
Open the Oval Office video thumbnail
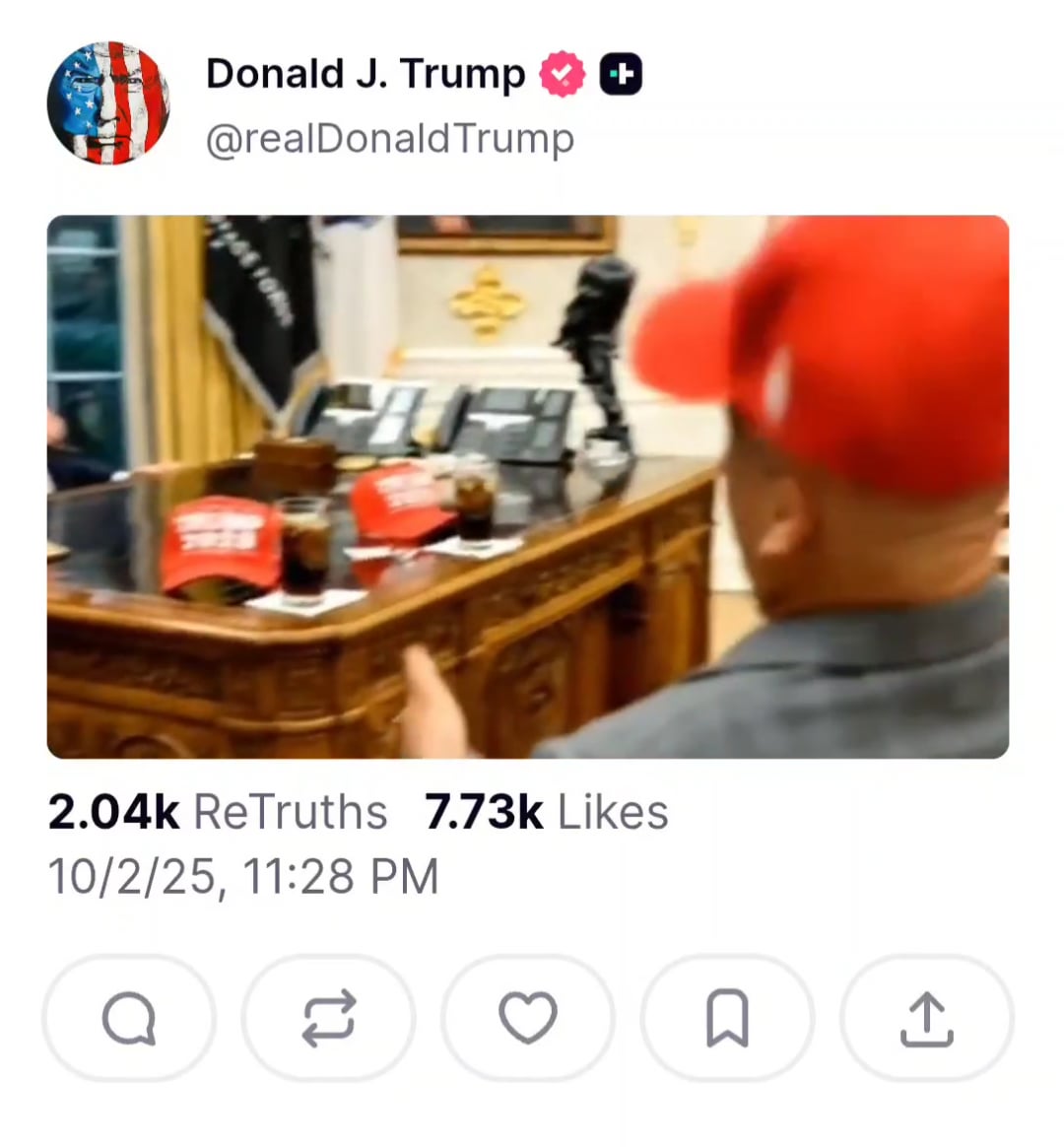pos(528,487)
